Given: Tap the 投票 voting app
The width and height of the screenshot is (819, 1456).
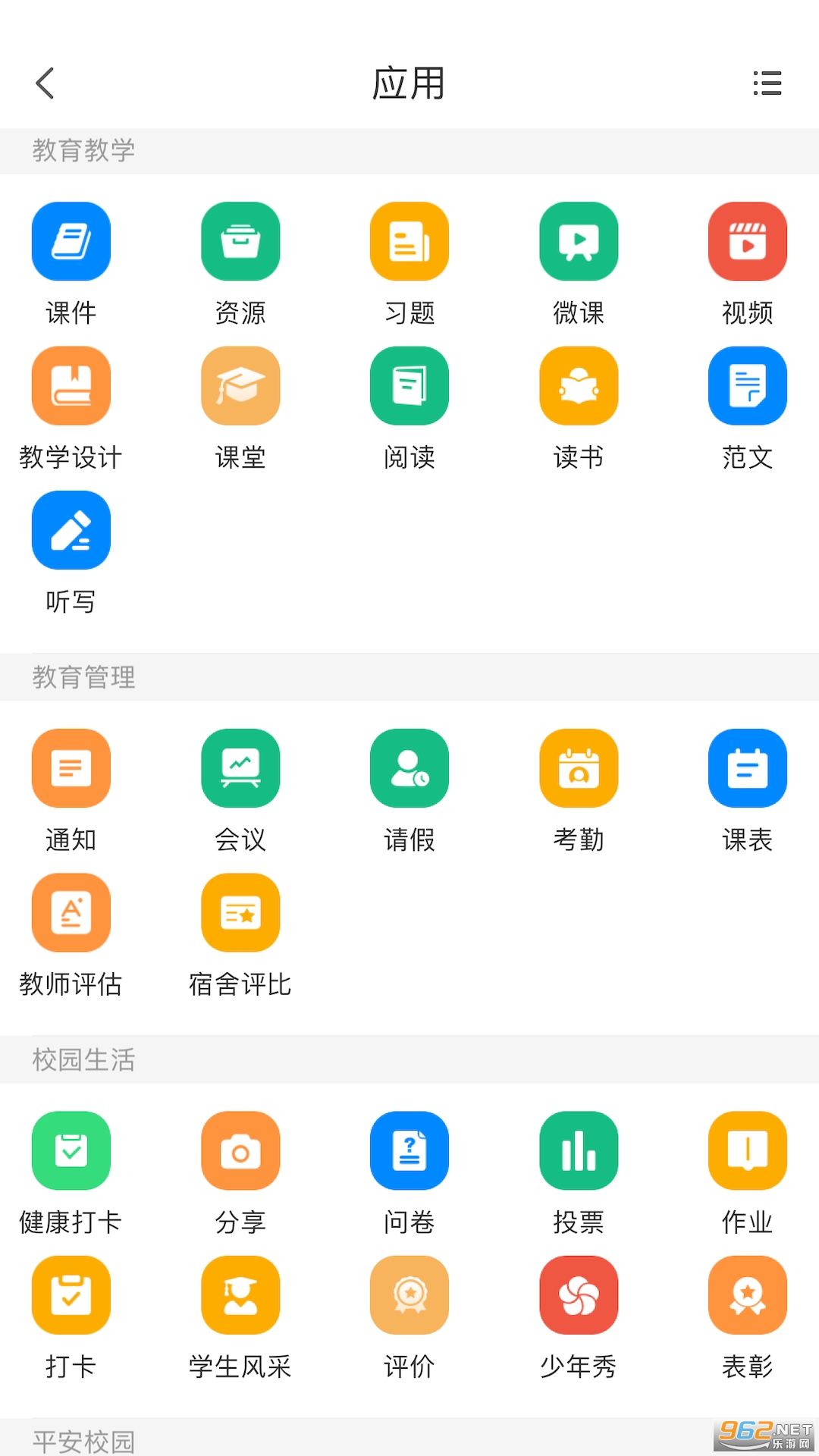Looking at the screenshot, I should pyautogui.click(x=579, y=1150).
